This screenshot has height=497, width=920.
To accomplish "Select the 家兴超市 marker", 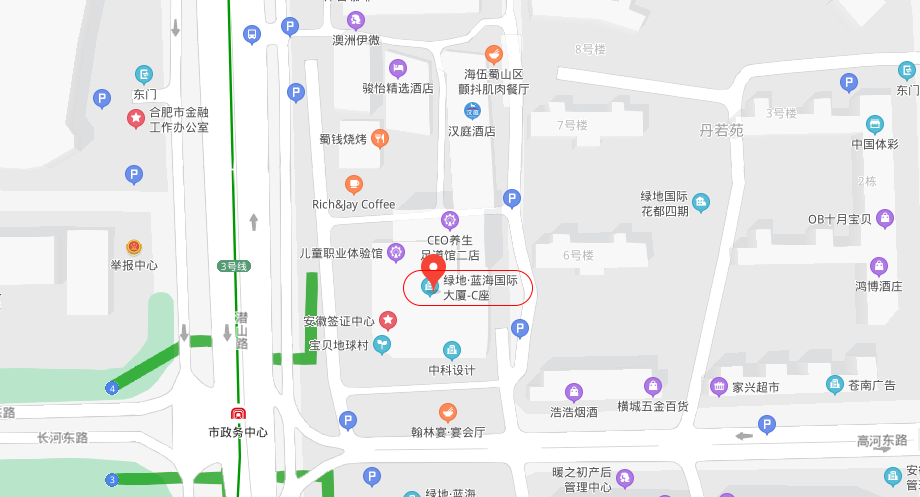I will click(x=718, y=386).
